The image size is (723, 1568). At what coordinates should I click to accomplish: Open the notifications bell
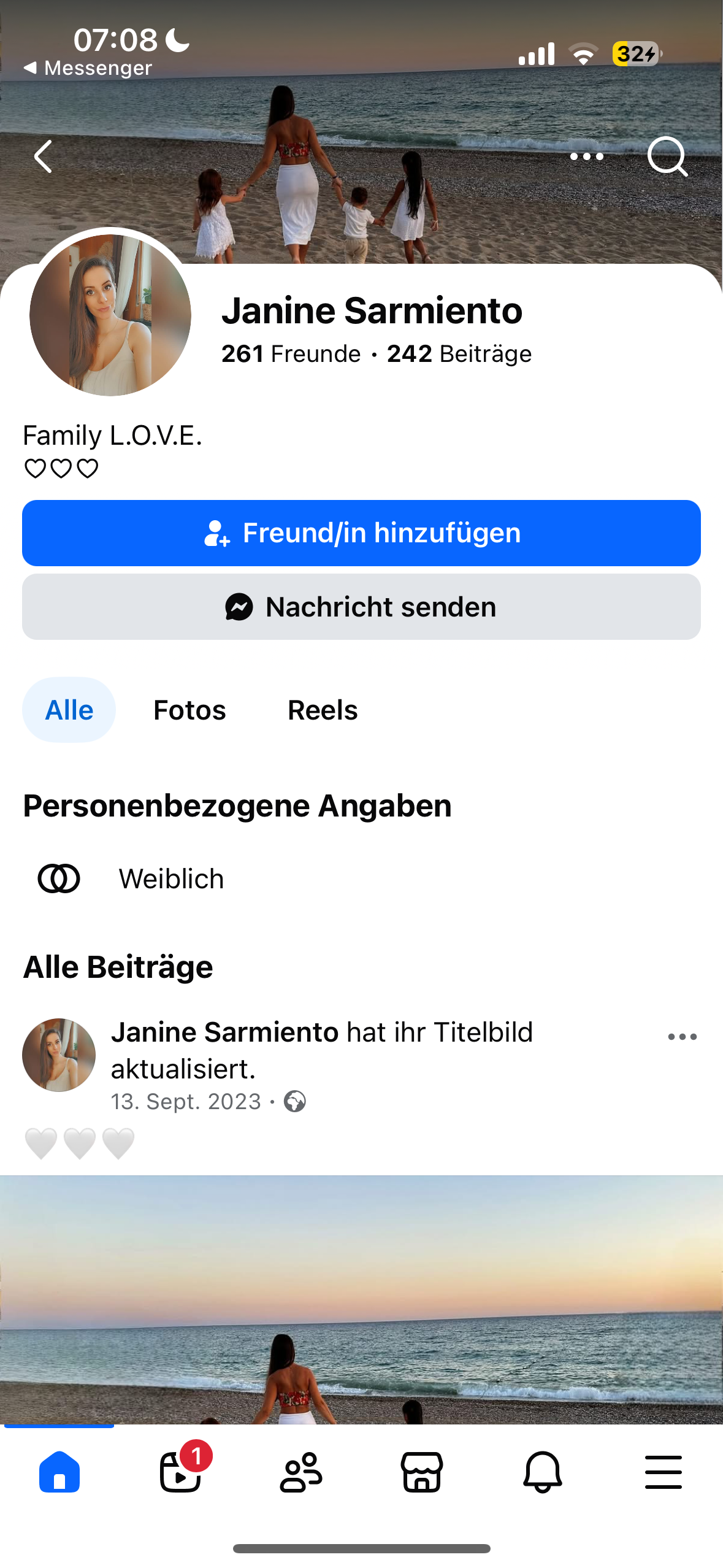543,1471
